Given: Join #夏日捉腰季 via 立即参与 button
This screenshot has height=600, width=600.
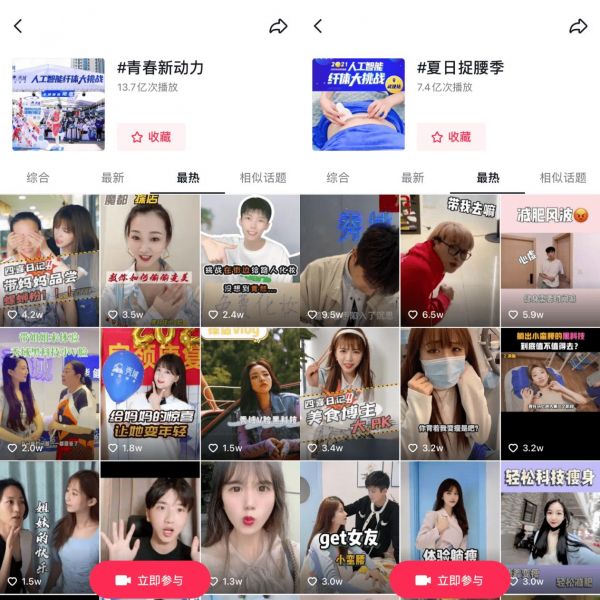Looking at the screenshot, I should pos(450,580).
